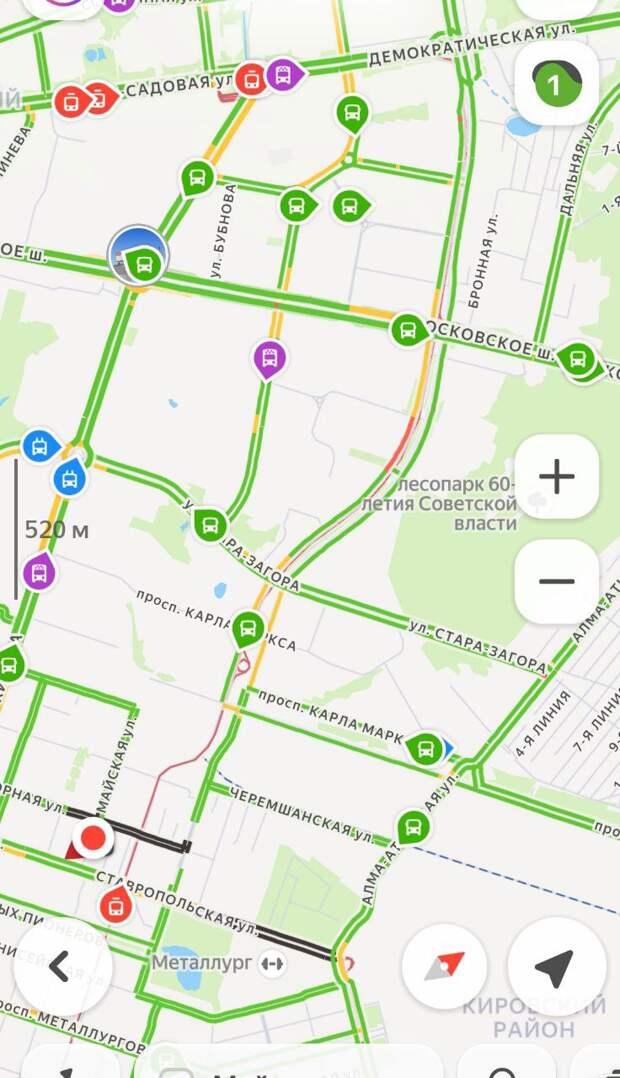Center the map on my location
Viewport: 620px width, 1078px height.
(557, 967)
